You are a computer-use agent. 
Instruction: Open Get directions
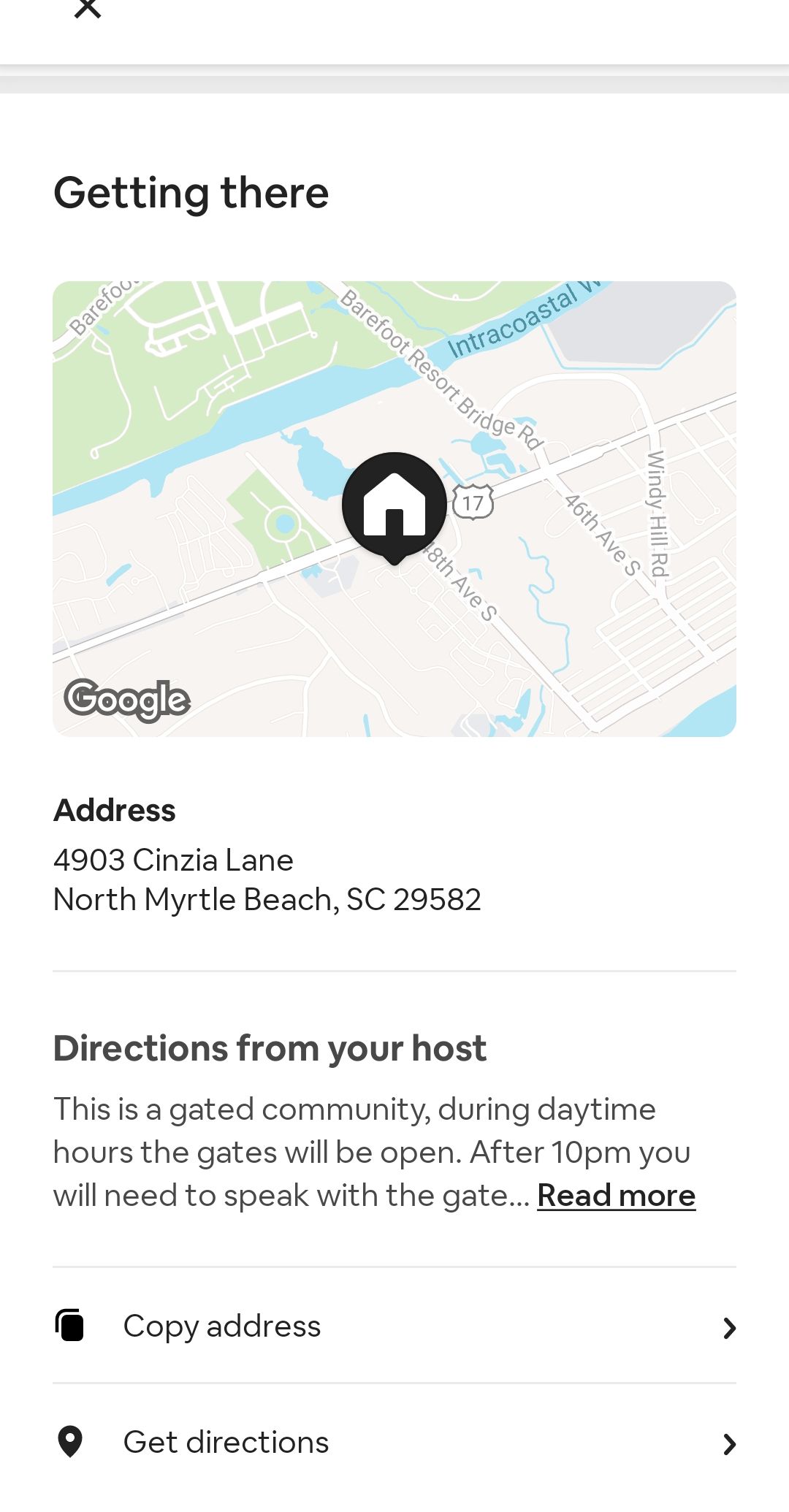click(394, 1443)
